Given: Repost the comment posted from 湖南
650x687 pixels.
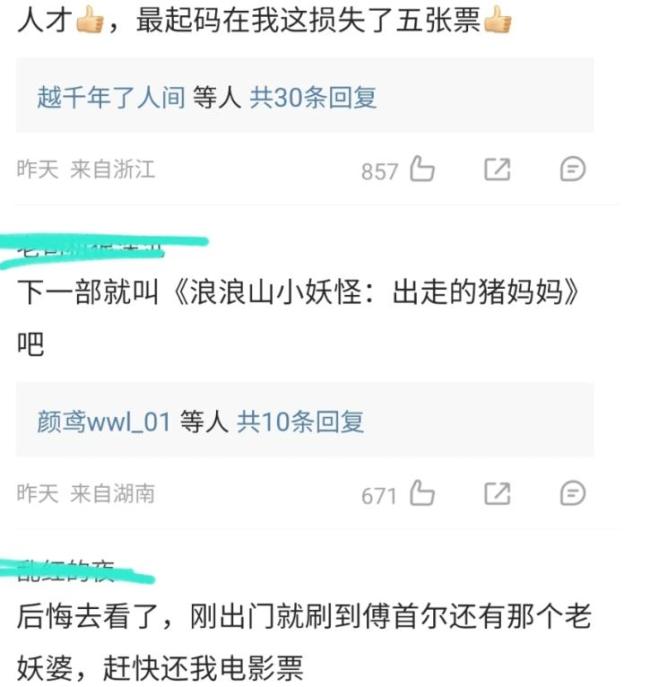Looking at the screenshot, I should [497, 493].
